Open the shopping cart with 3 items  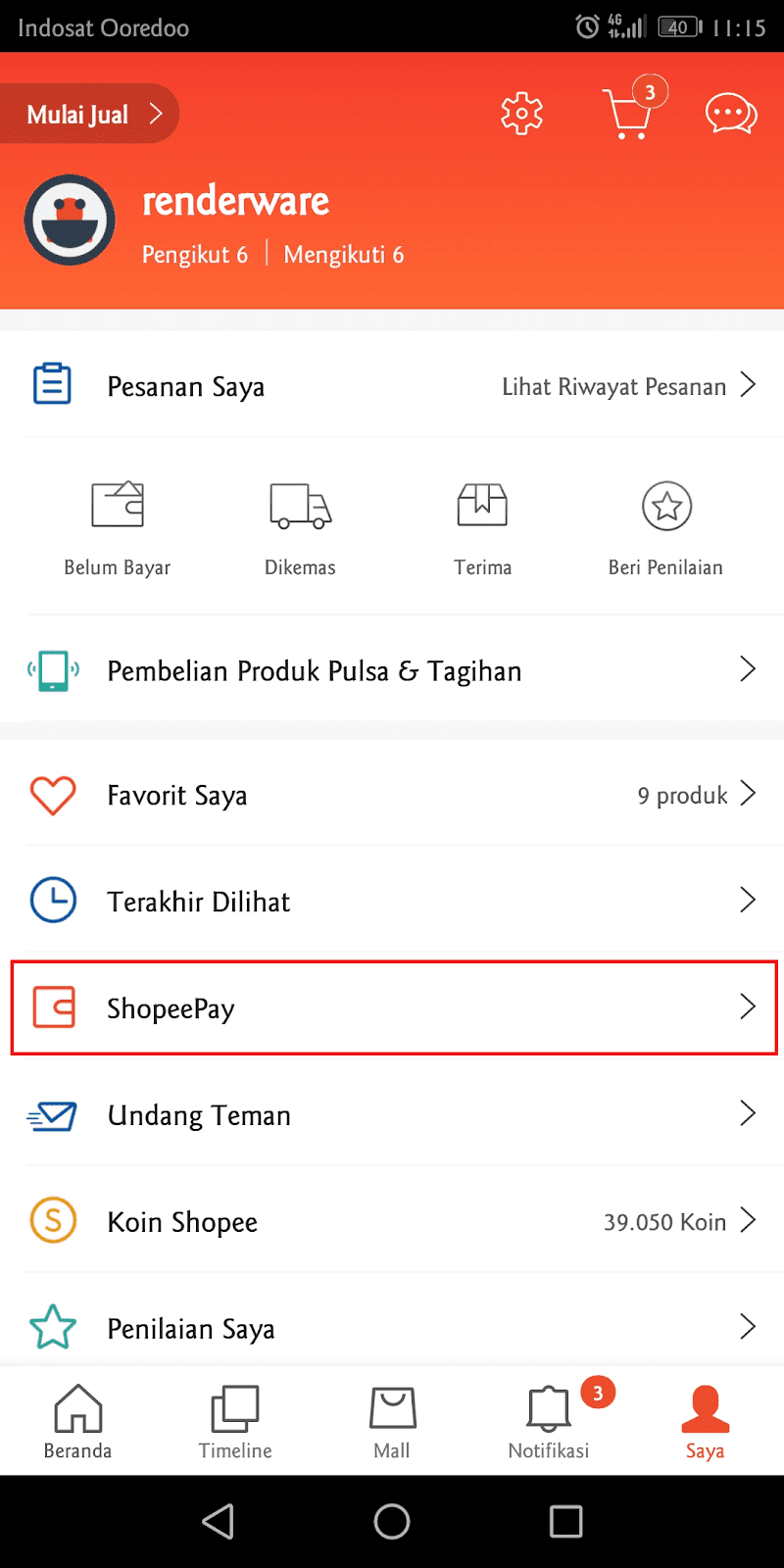pyautogui.click(x=630, y=113)
